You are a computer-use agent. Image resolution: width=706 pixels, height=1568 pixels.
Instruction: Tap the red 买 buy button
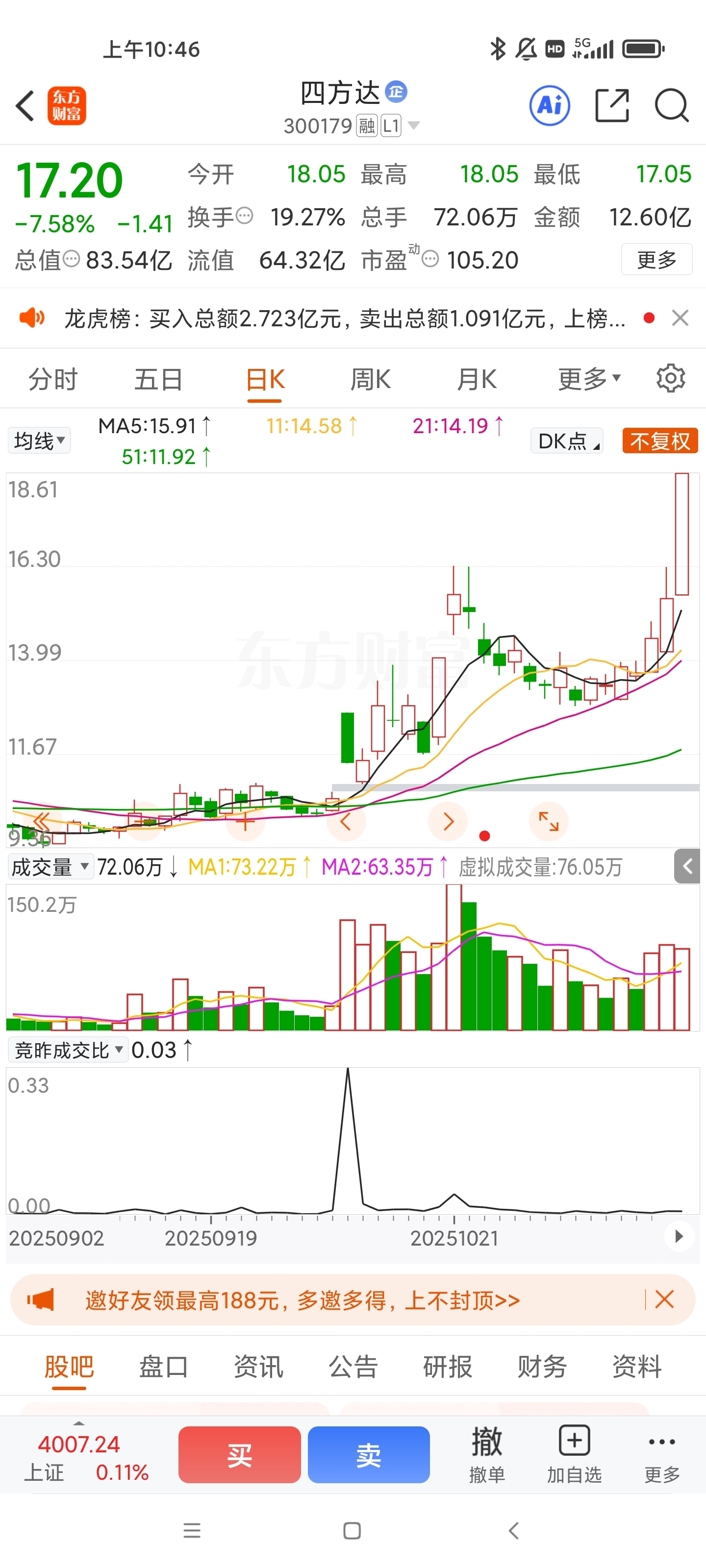[239, 1455]
